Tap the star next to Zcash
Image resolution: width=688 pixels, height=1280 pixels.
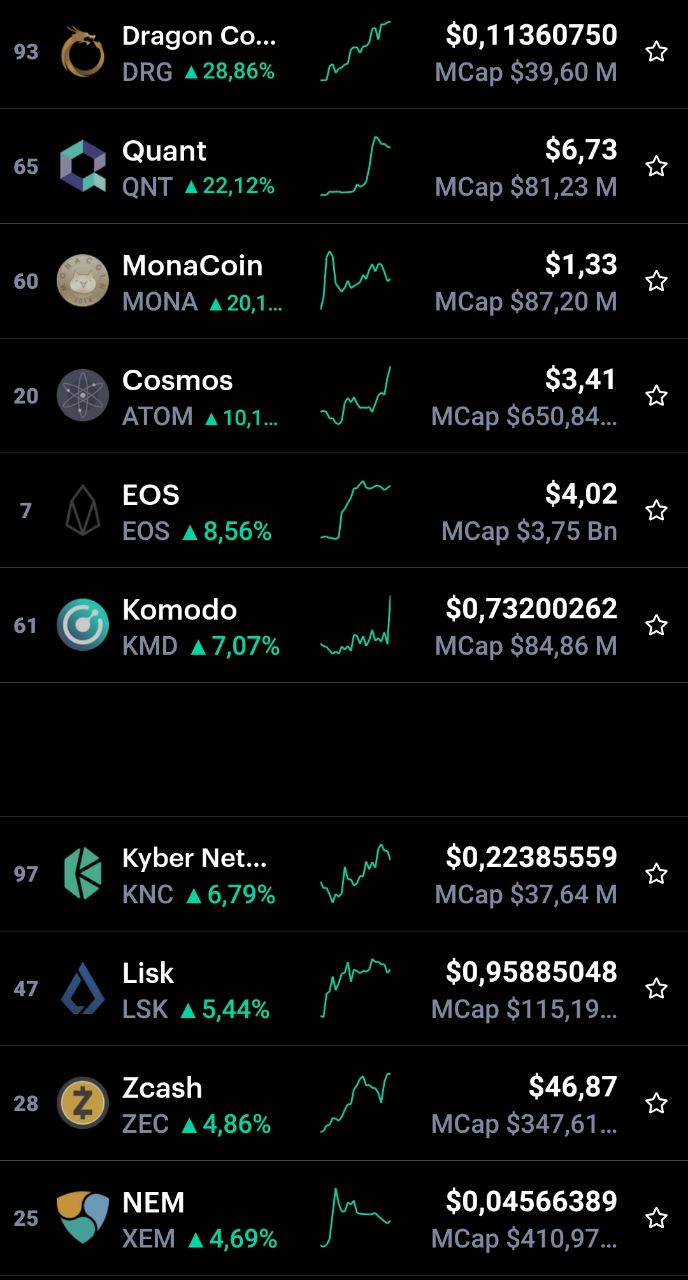coord(656,1104)
